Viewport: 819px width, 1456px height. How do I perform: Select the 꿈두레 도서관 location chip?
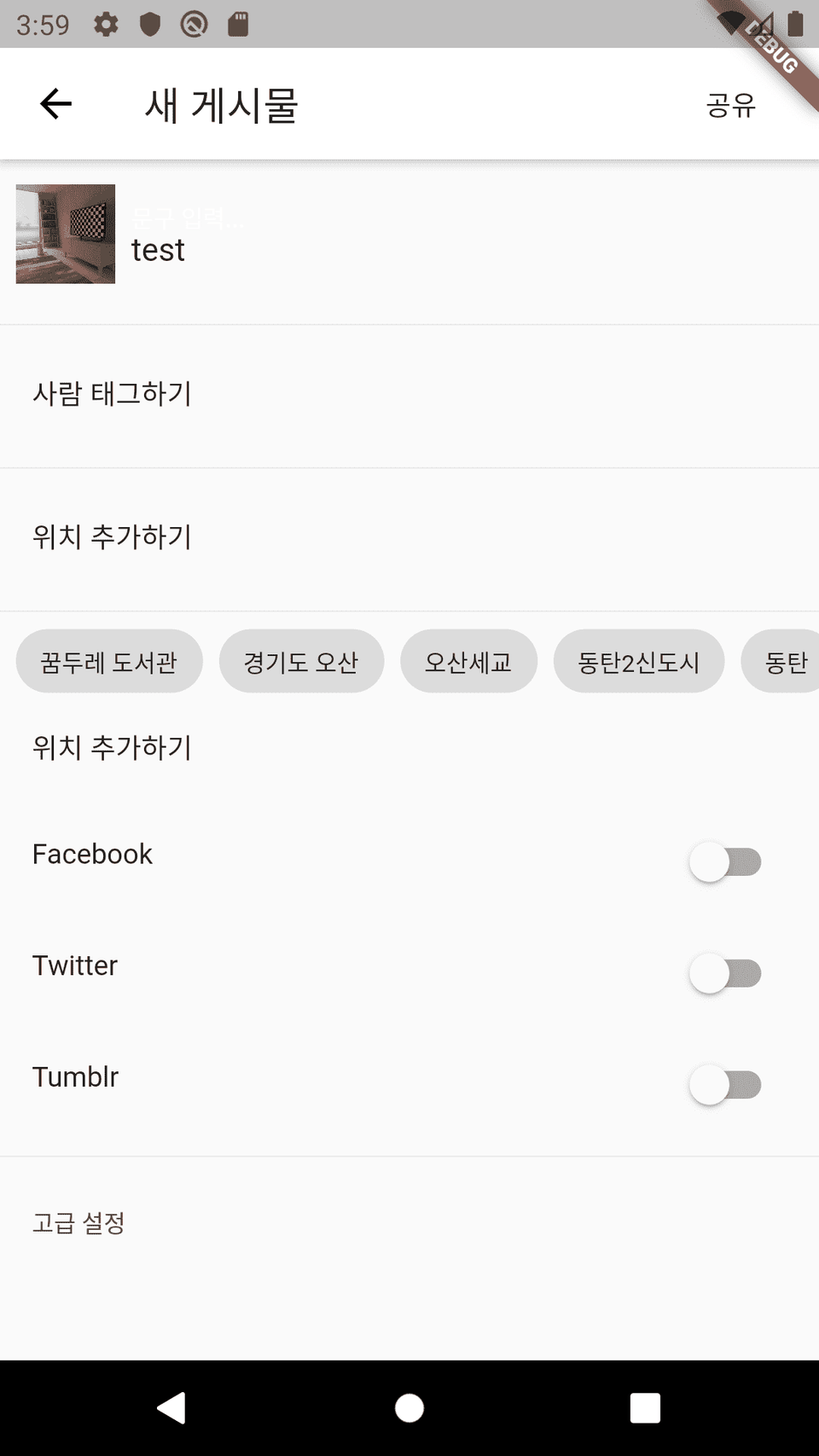109,662
